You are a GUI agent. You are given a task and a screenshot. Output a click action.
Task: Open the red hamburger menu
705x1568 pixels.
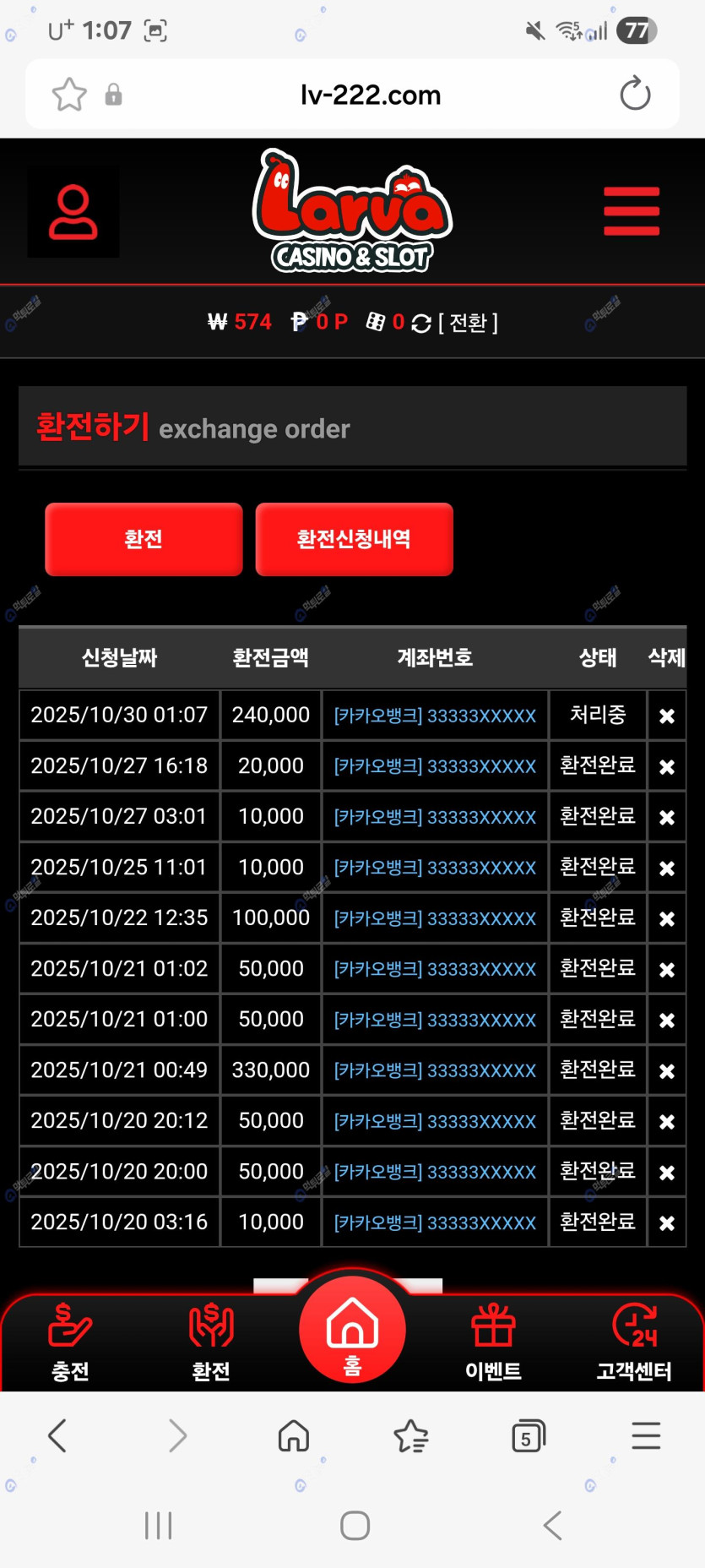click(x=632, y=211)
